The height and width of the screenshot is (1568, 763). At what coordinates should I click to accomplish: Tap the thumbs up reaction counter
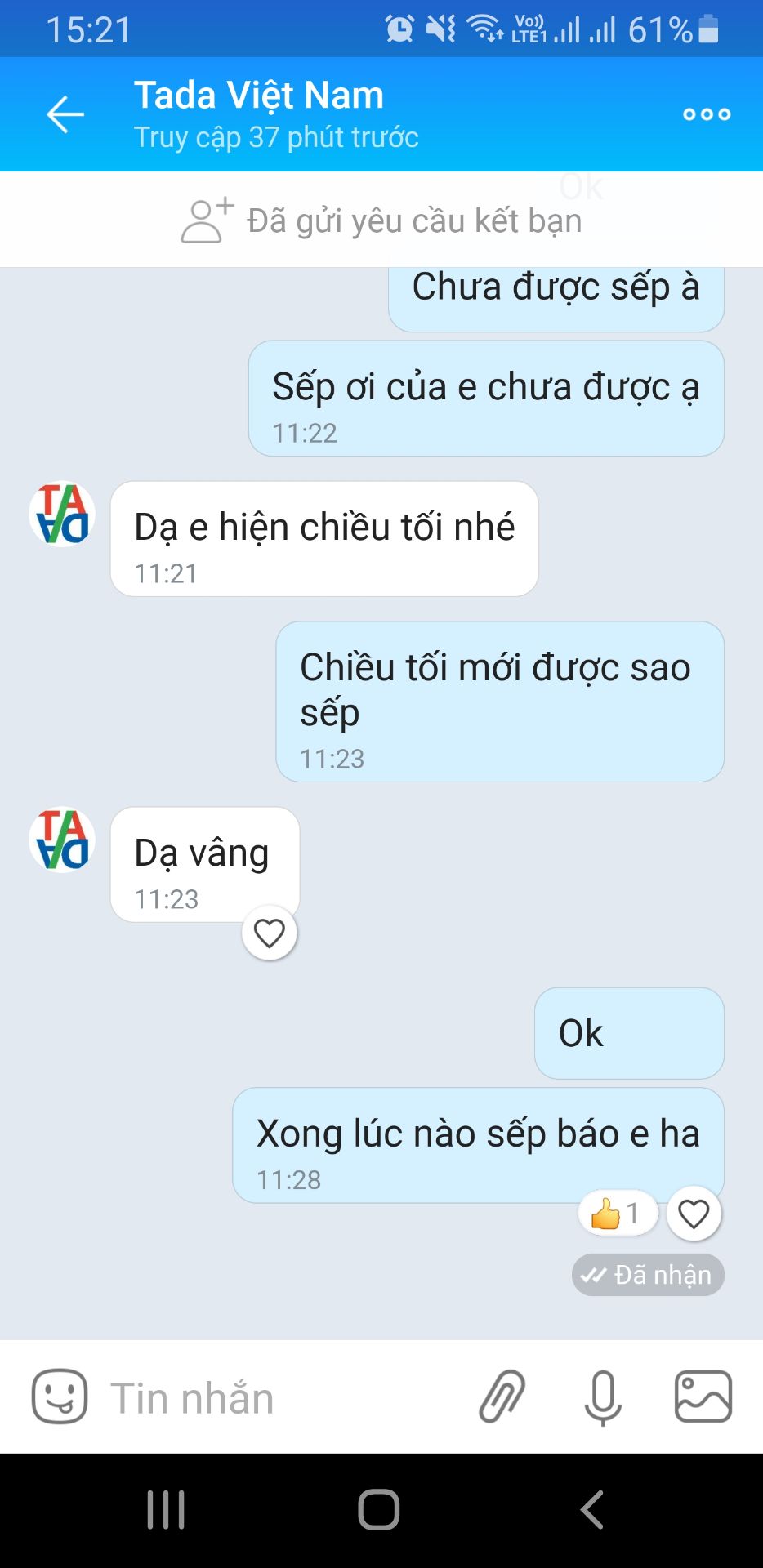point(617,1214)
